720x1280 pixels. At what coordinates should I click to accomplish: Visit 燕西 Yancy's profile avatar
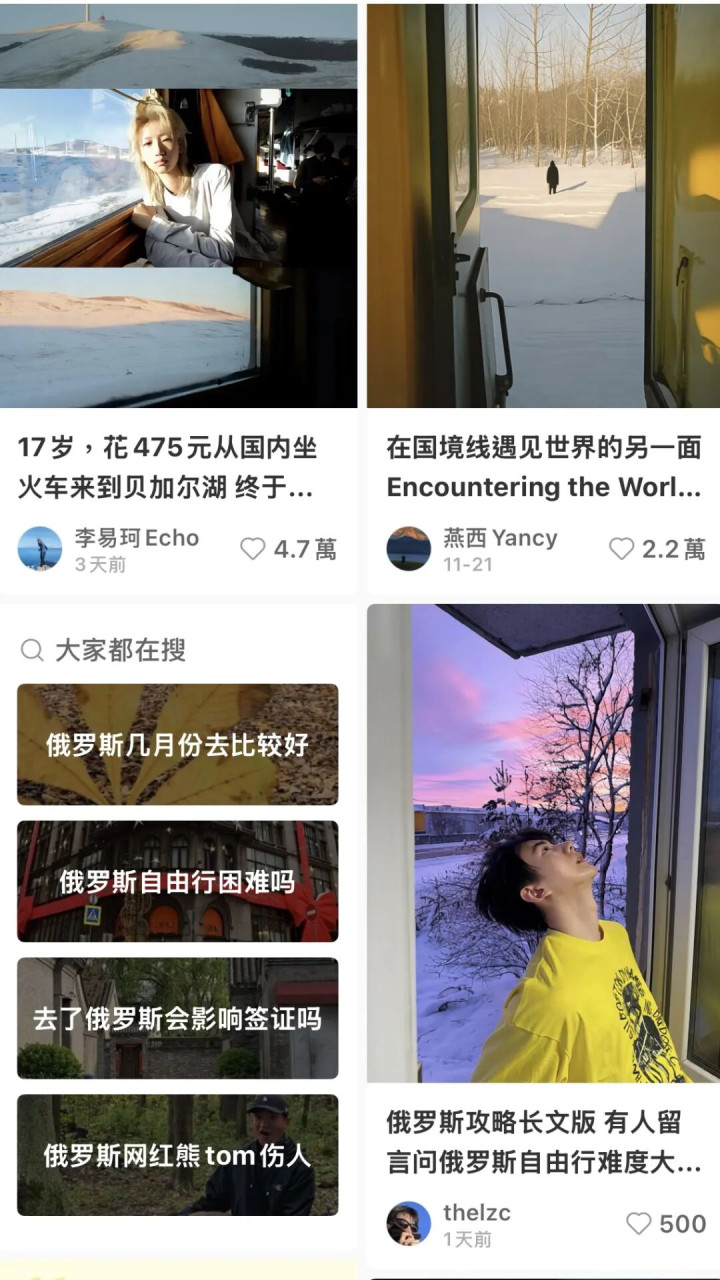pyautogui.click(x=409, y=549)
